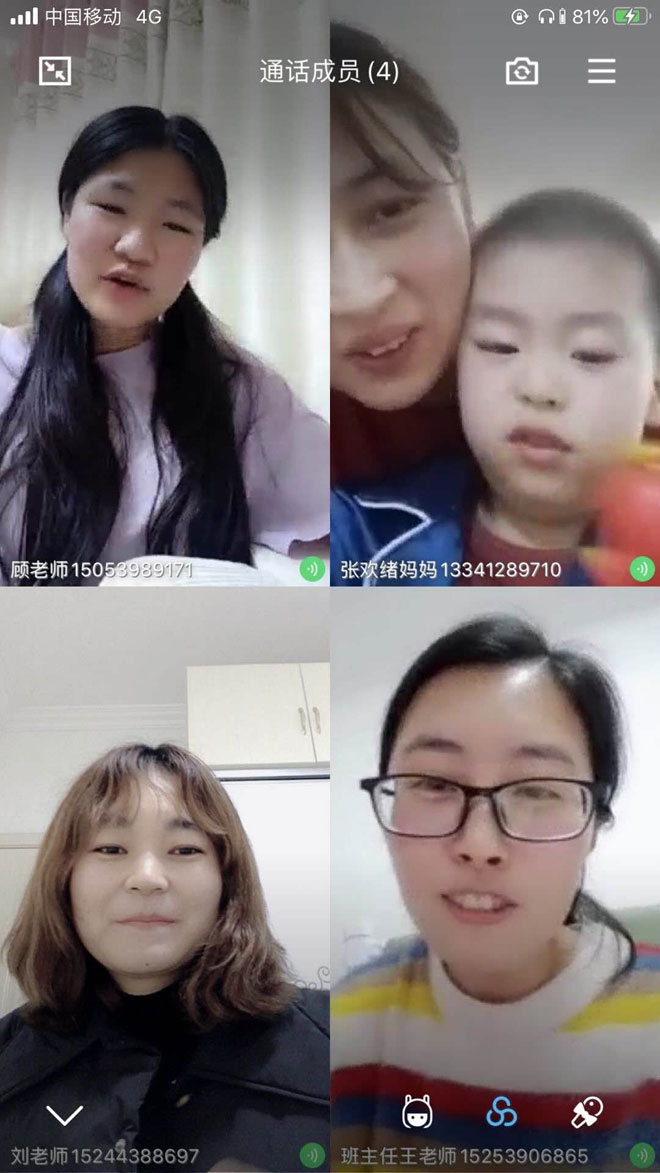
Task: Switch between front and rear camera
Action: tap(521, 71)
